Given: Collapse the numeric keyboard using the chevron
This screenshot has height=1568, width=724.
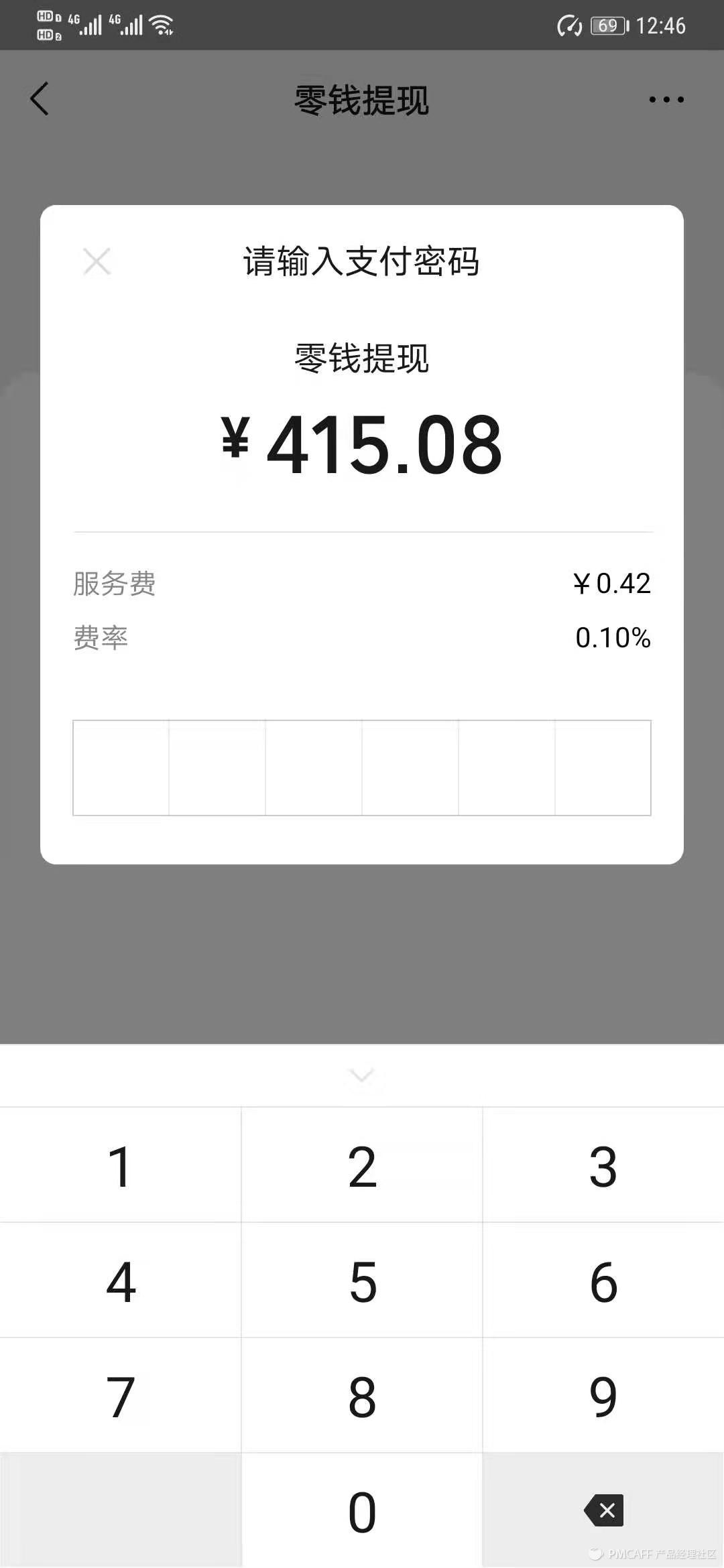Looking at the screenshot, I should 362,1075.
